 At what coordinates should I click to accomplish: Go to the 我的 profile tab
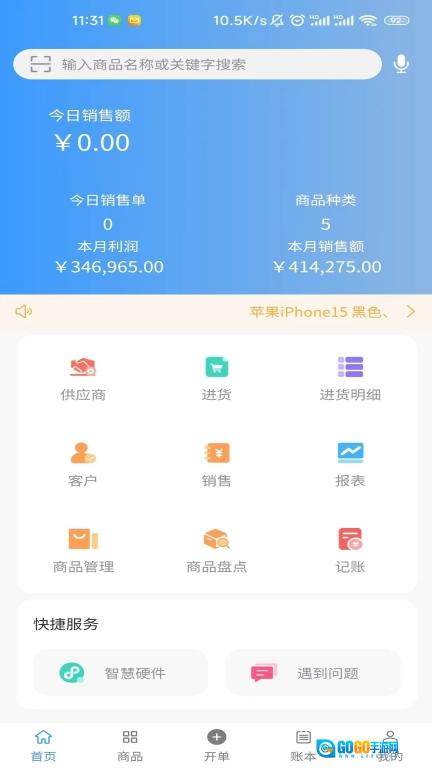click(x=390, y=745)
